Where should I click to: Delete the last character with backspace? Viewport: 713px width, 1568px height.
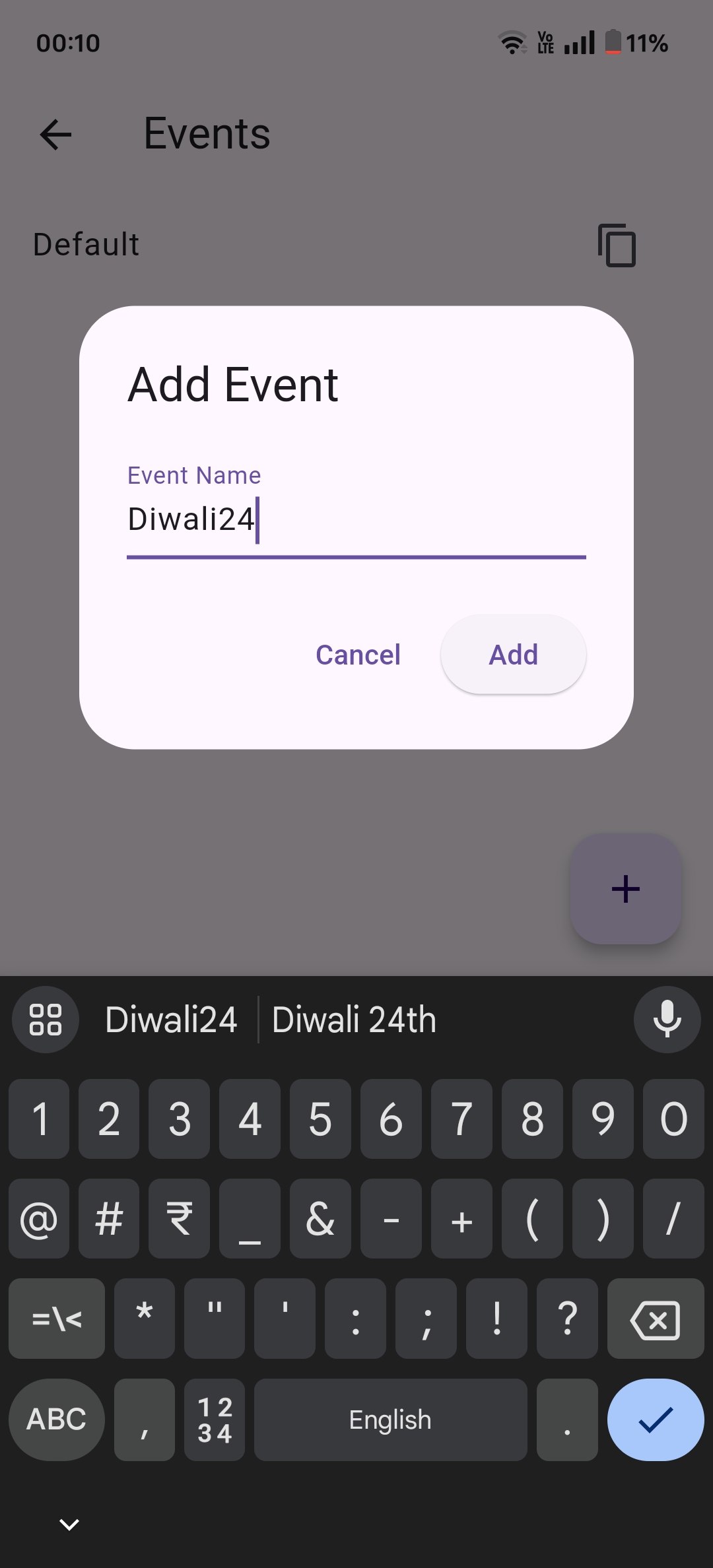point(655,1320)
